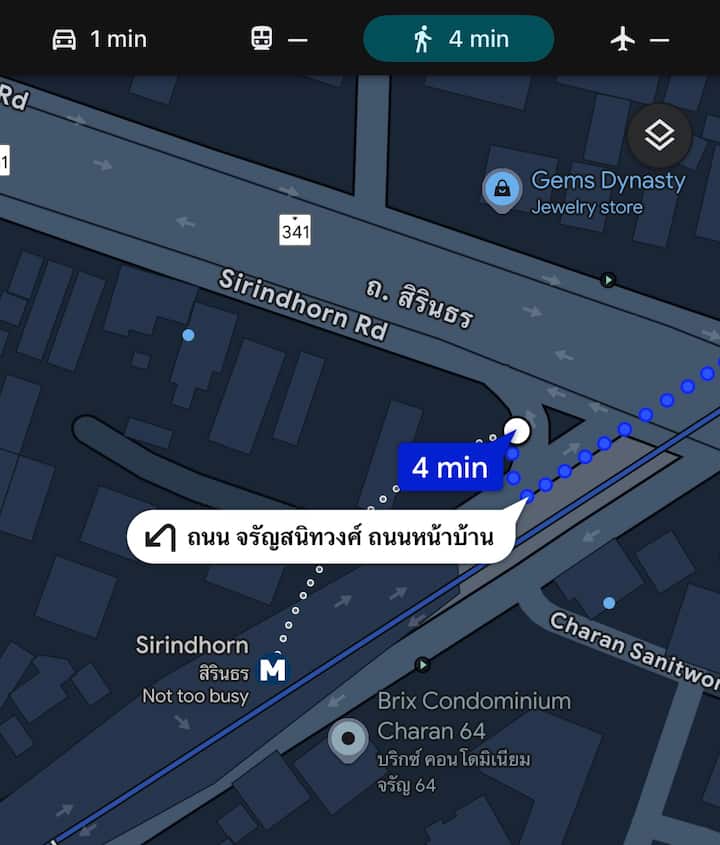Open the Brix Condominium Charan 64 pin

click(348, 740)
